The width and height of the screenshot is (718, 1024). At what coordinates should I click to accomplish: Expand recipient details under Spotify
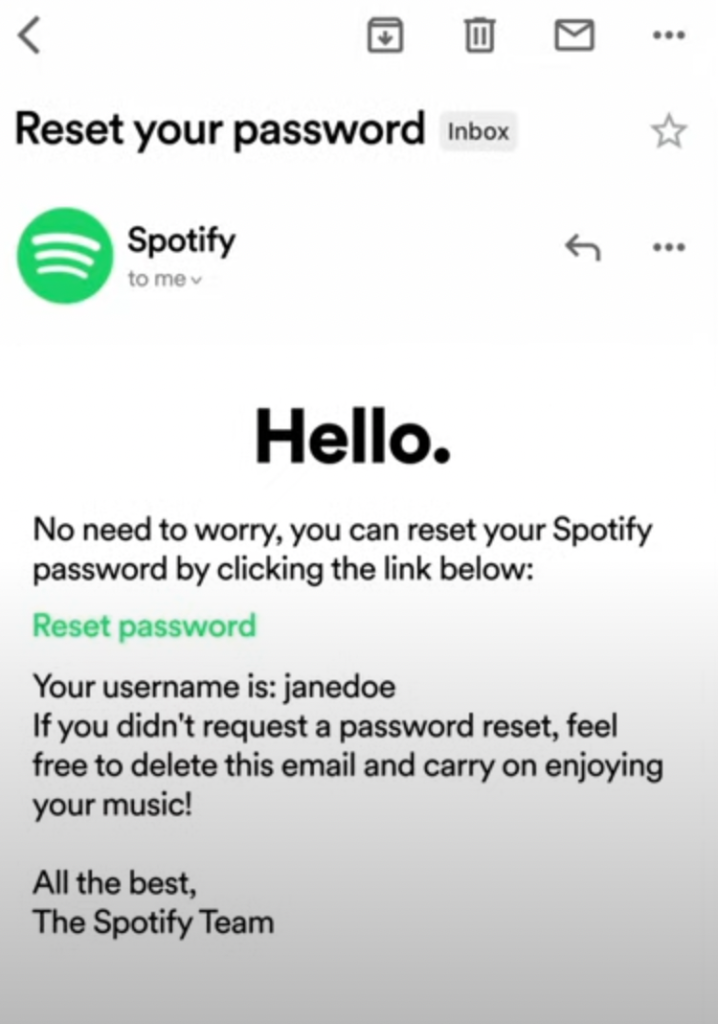[165, 280]
